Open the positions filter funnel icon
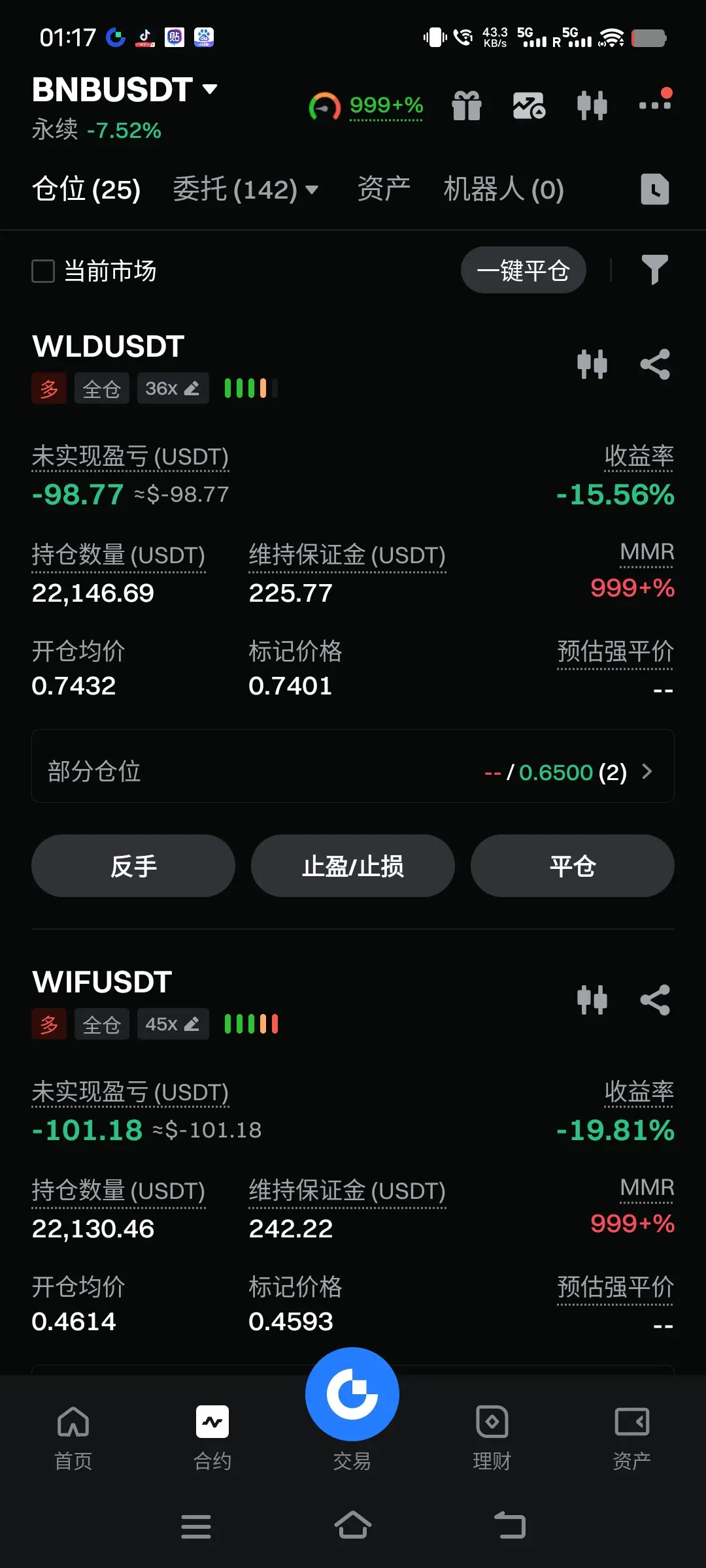The height and width of the screenshot is (1568, 706). pos(654,270)
